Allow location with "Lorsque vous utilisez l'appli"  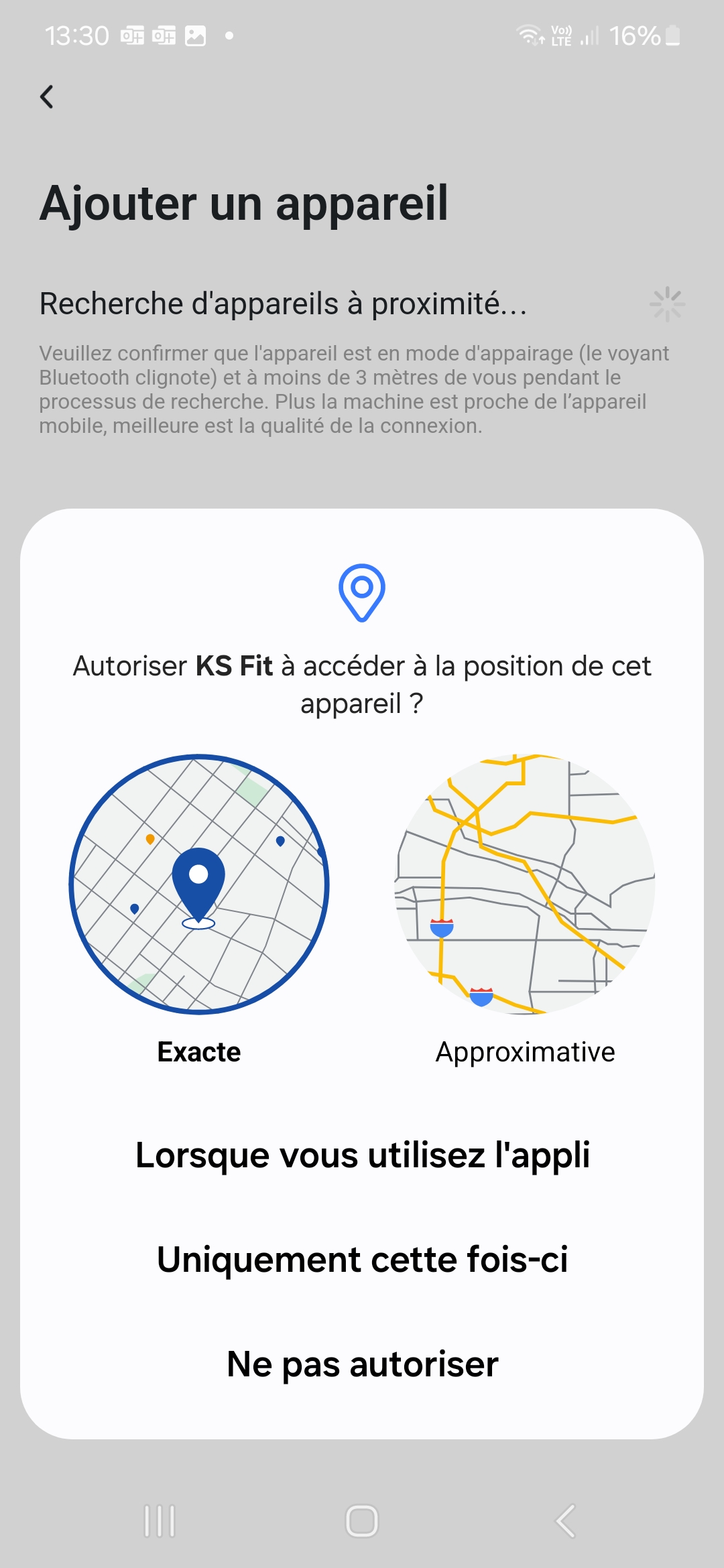coord(362,1155)
